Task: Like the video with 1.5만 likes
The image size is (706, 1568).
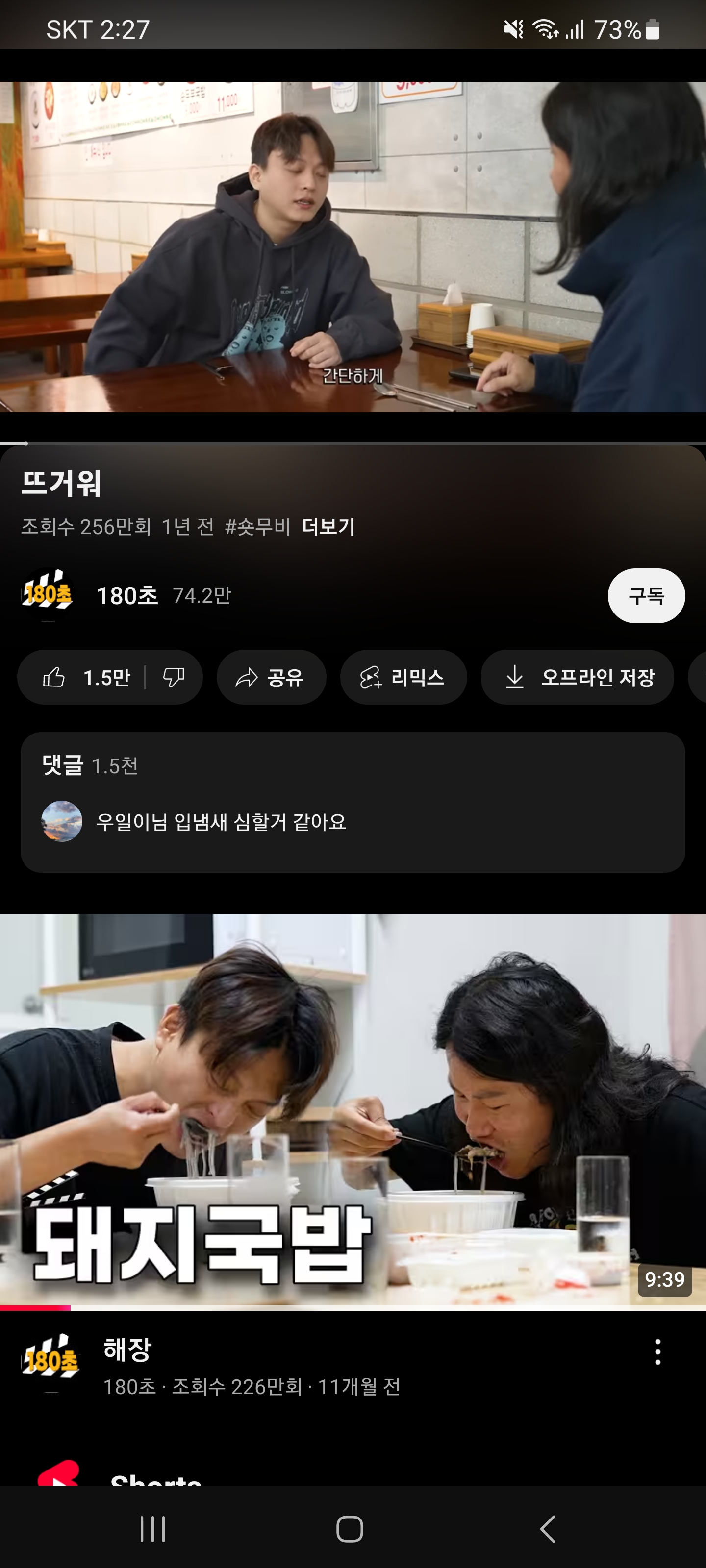Action: coord(85,677)
